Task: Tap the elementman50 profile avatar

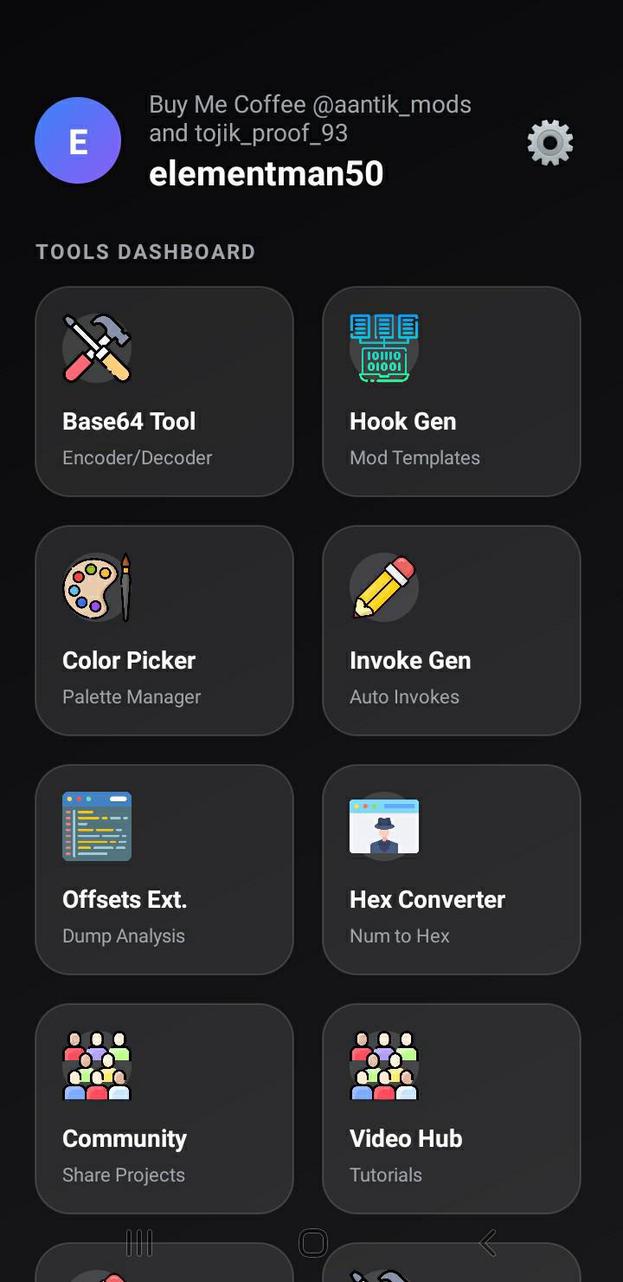Action: [78, 141]
